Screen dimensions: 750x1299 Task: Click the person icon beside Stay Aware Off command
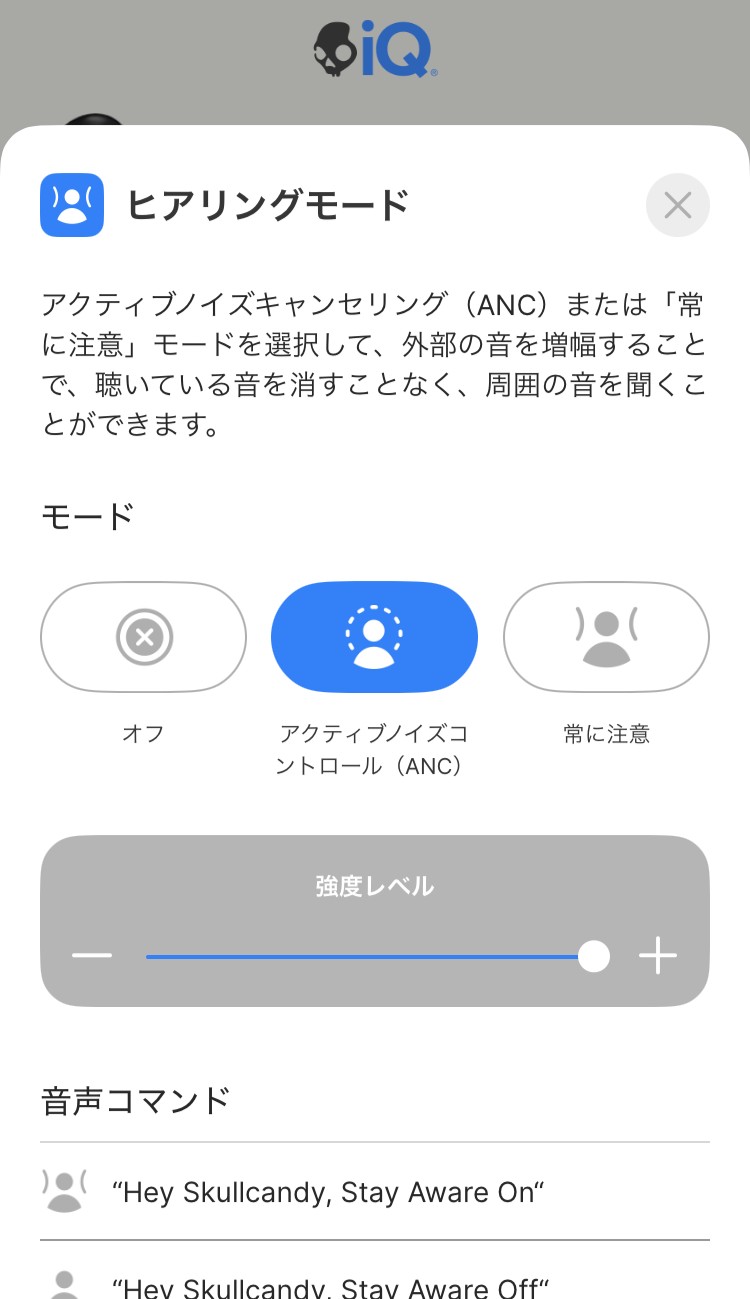[64, 1283]
